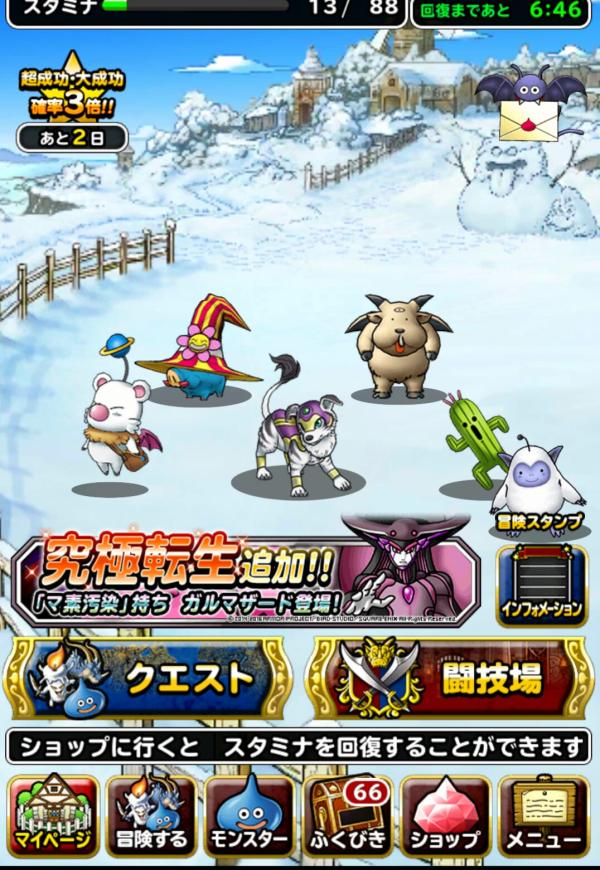
Task: Open ふくびき lottery with 66 badge
Action: click(x=348, y=818)
